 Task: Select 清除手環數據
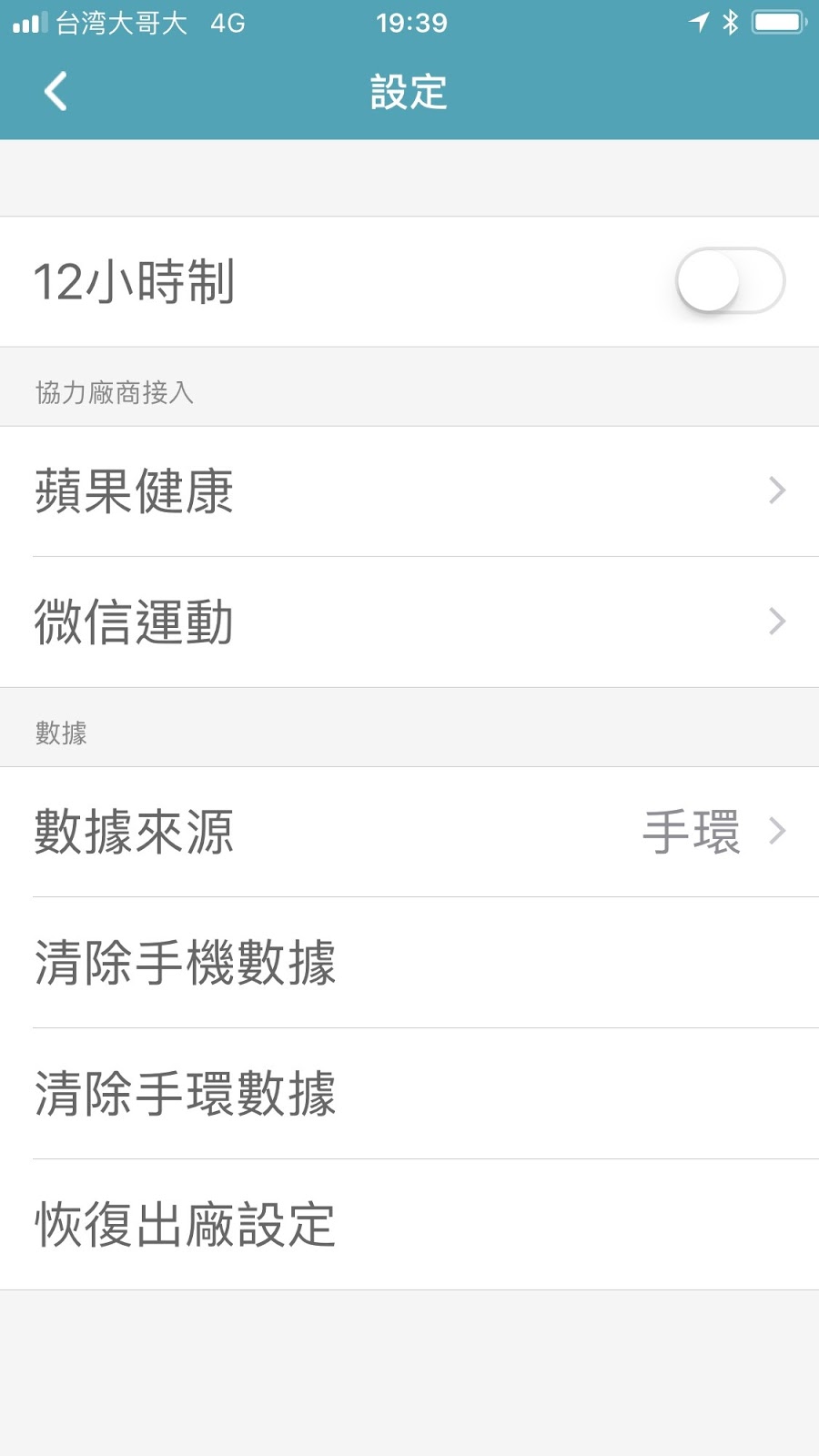pyautogui.click(x=409, y=1094)
